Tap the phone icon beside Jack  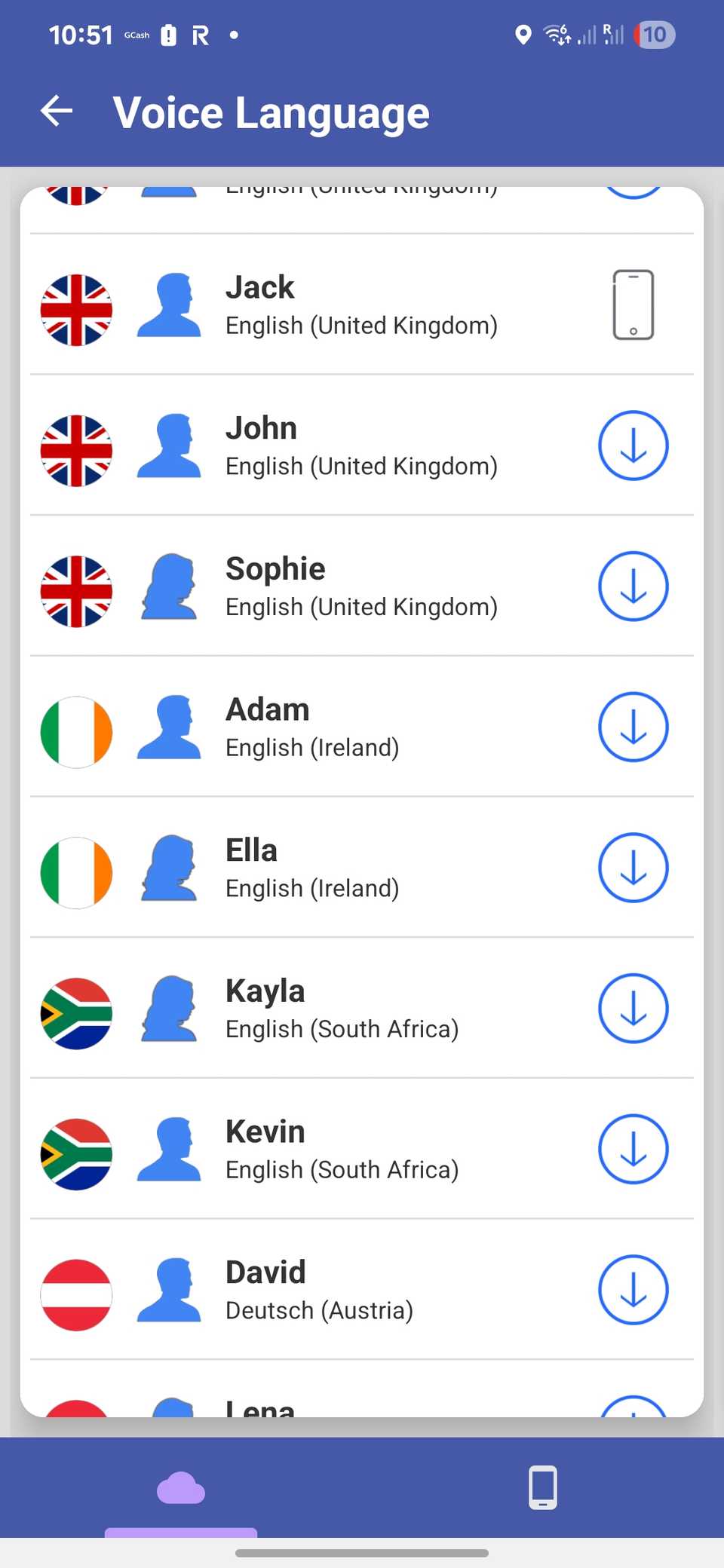633,305
